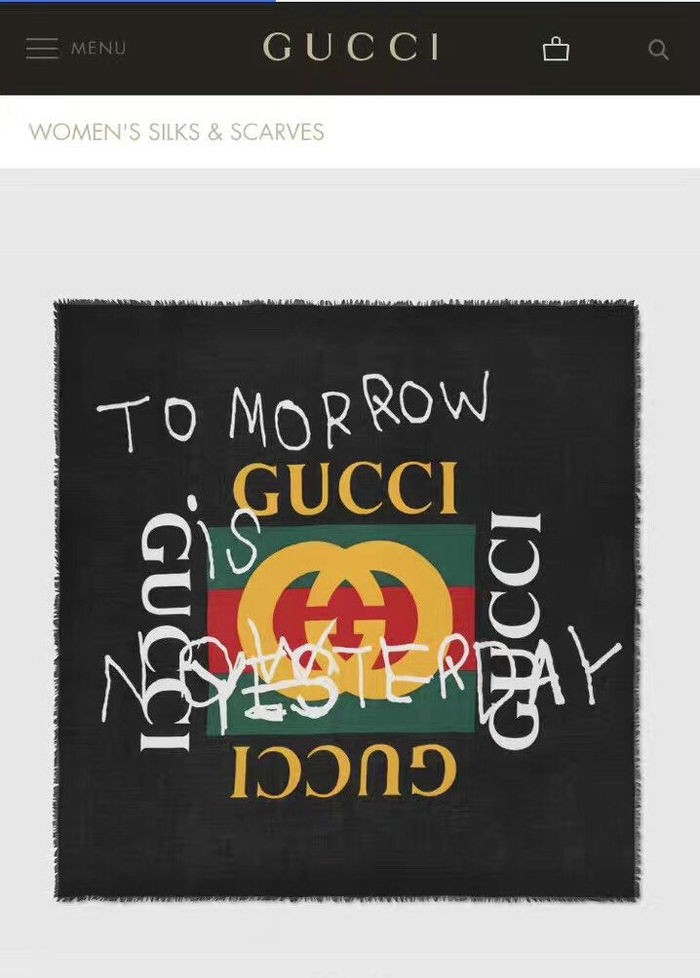The height and width of the screenshot is (978, 700).
Task: Go to the Gucci home page
Action: (x=350, y=48)
